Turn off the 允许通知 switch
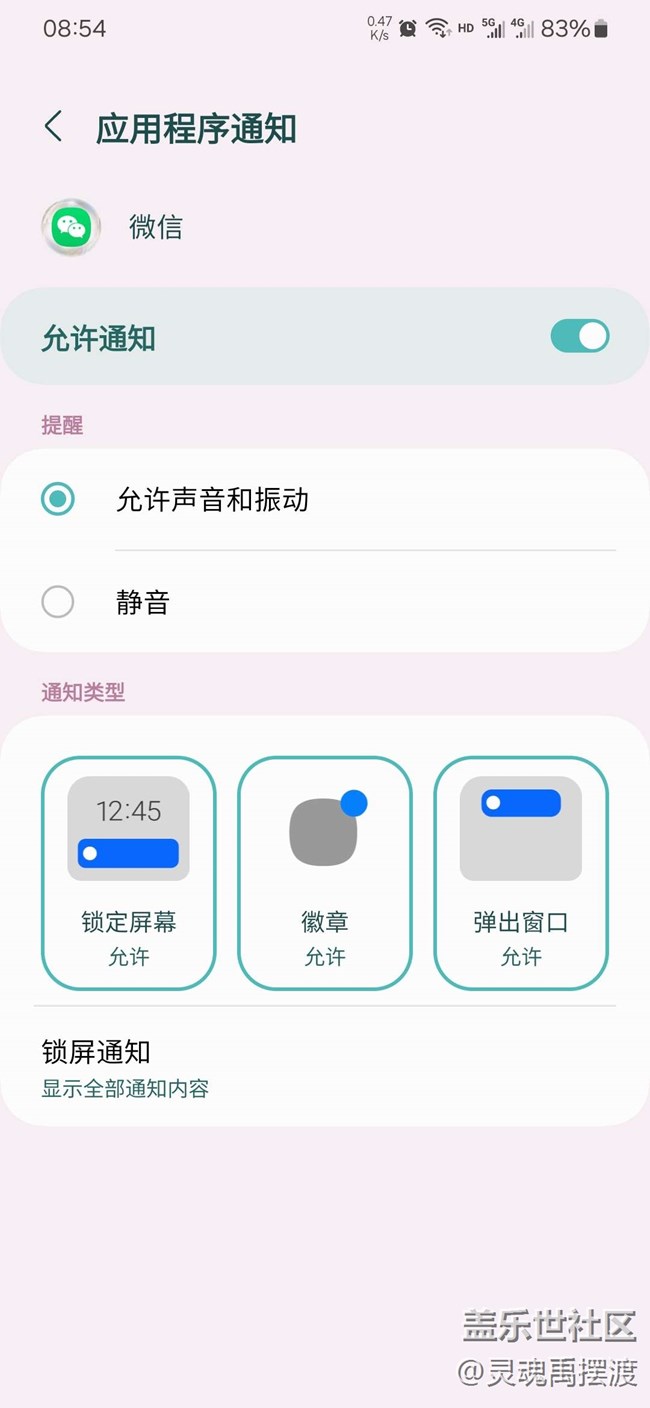Viewport: 650px width, 1408px height. coord(579,337)
